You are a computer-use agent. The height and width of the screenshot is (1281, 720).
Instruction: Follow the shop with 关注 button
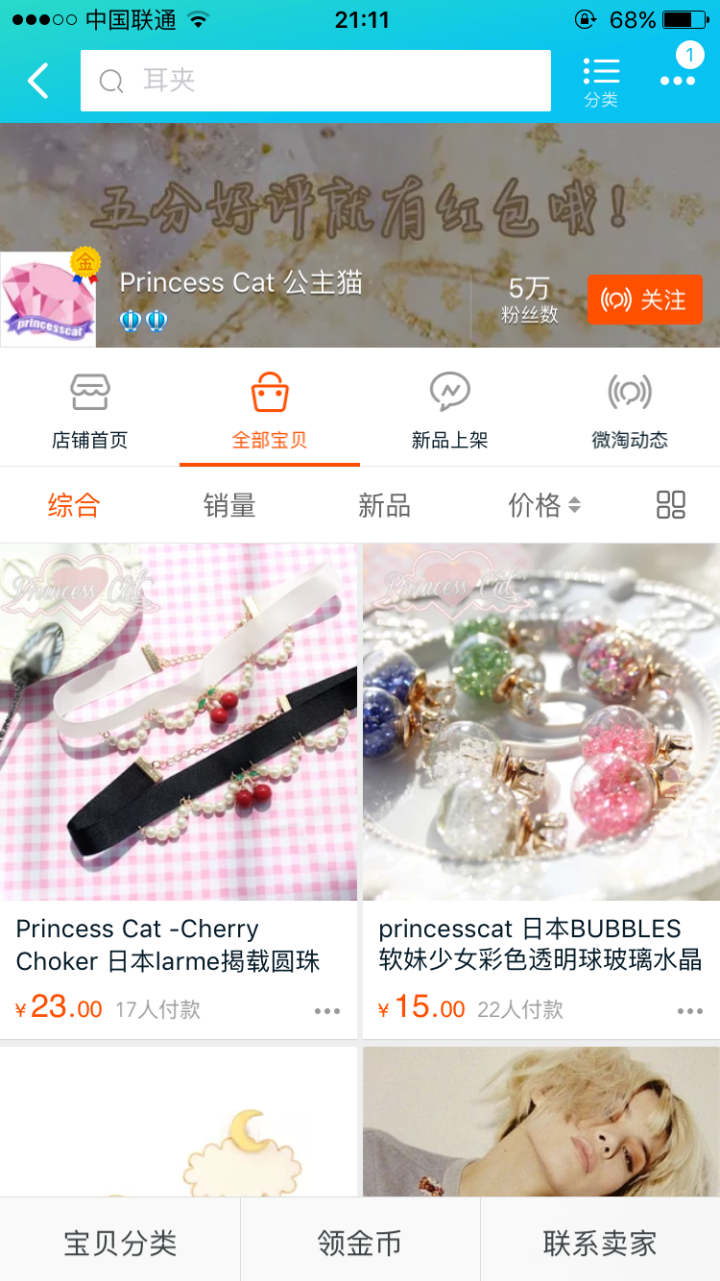tap(644, 300)
